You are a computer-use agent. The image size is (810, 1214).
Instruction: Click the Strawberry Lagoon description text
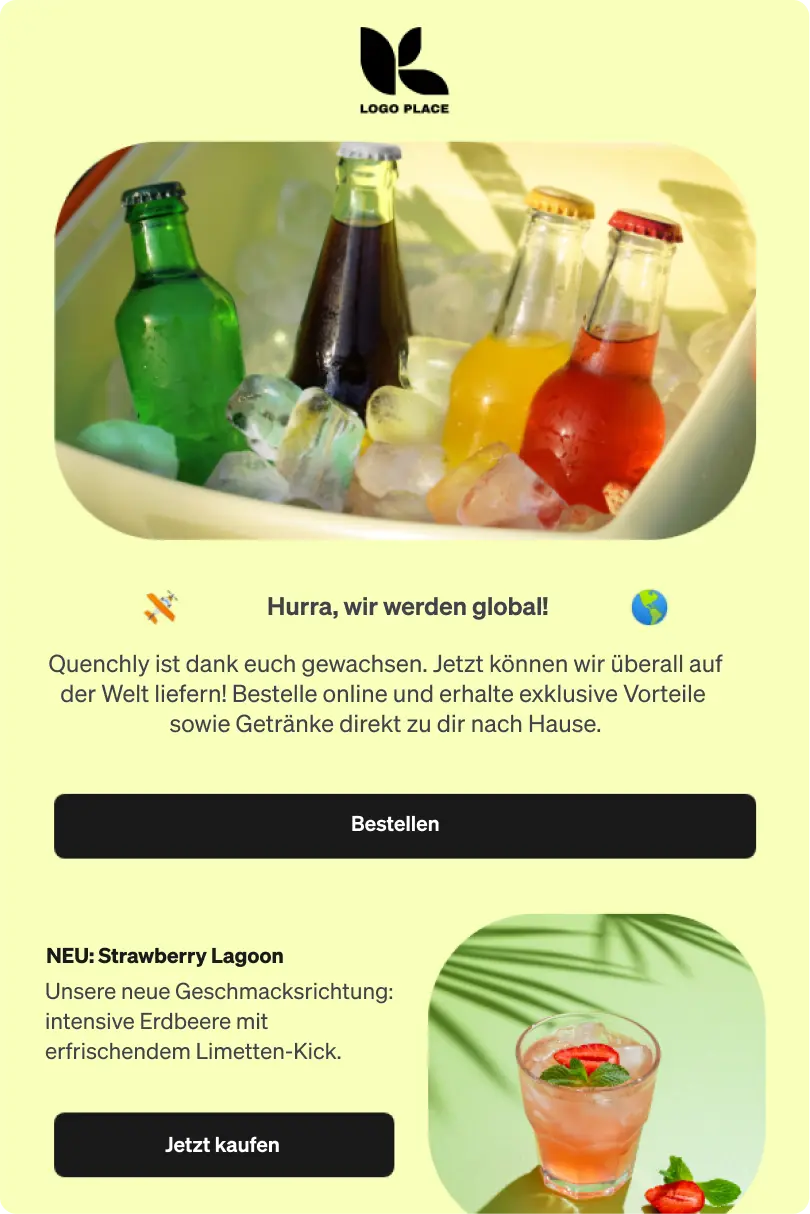[x=220, y=1021]
